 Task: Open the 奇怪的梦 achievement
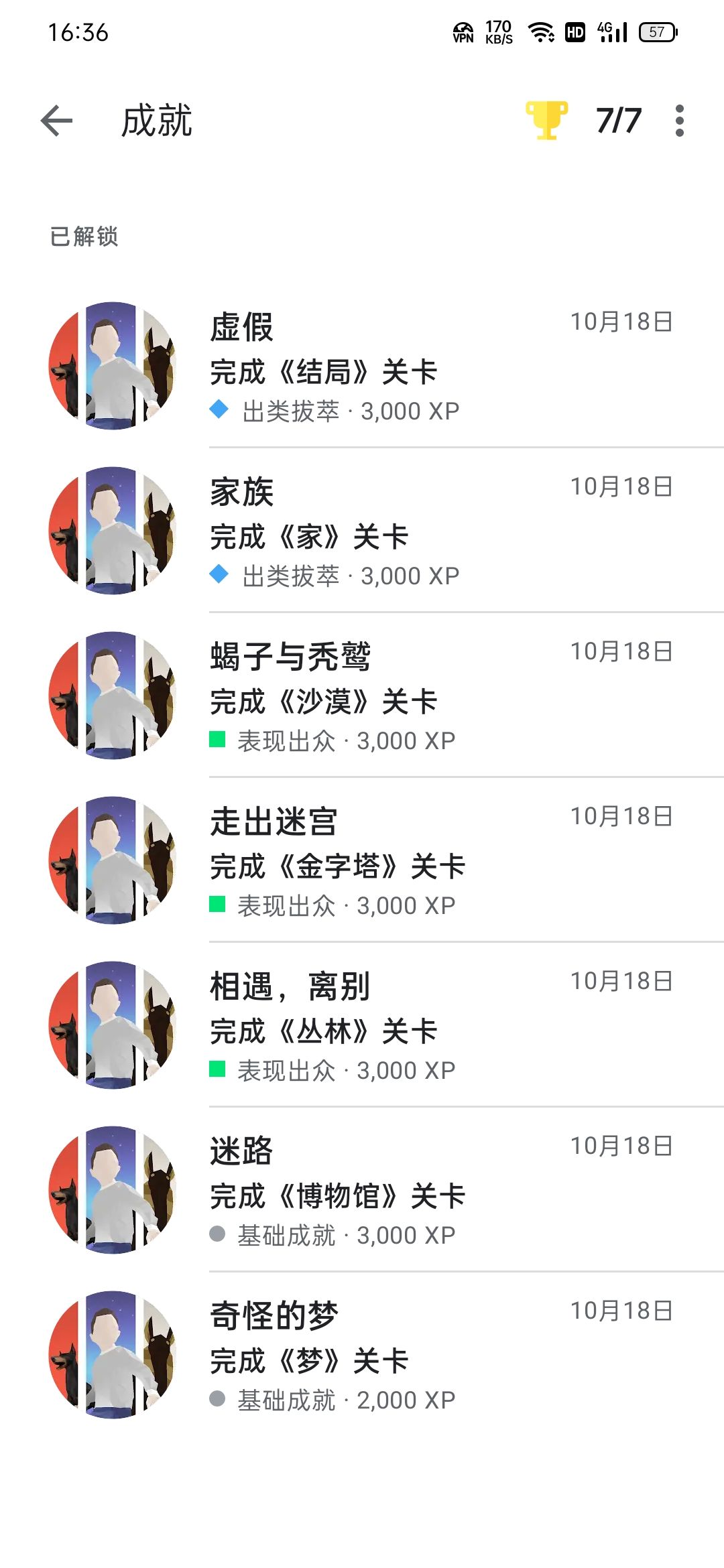pyautogui.click(x=362, y=1355)
